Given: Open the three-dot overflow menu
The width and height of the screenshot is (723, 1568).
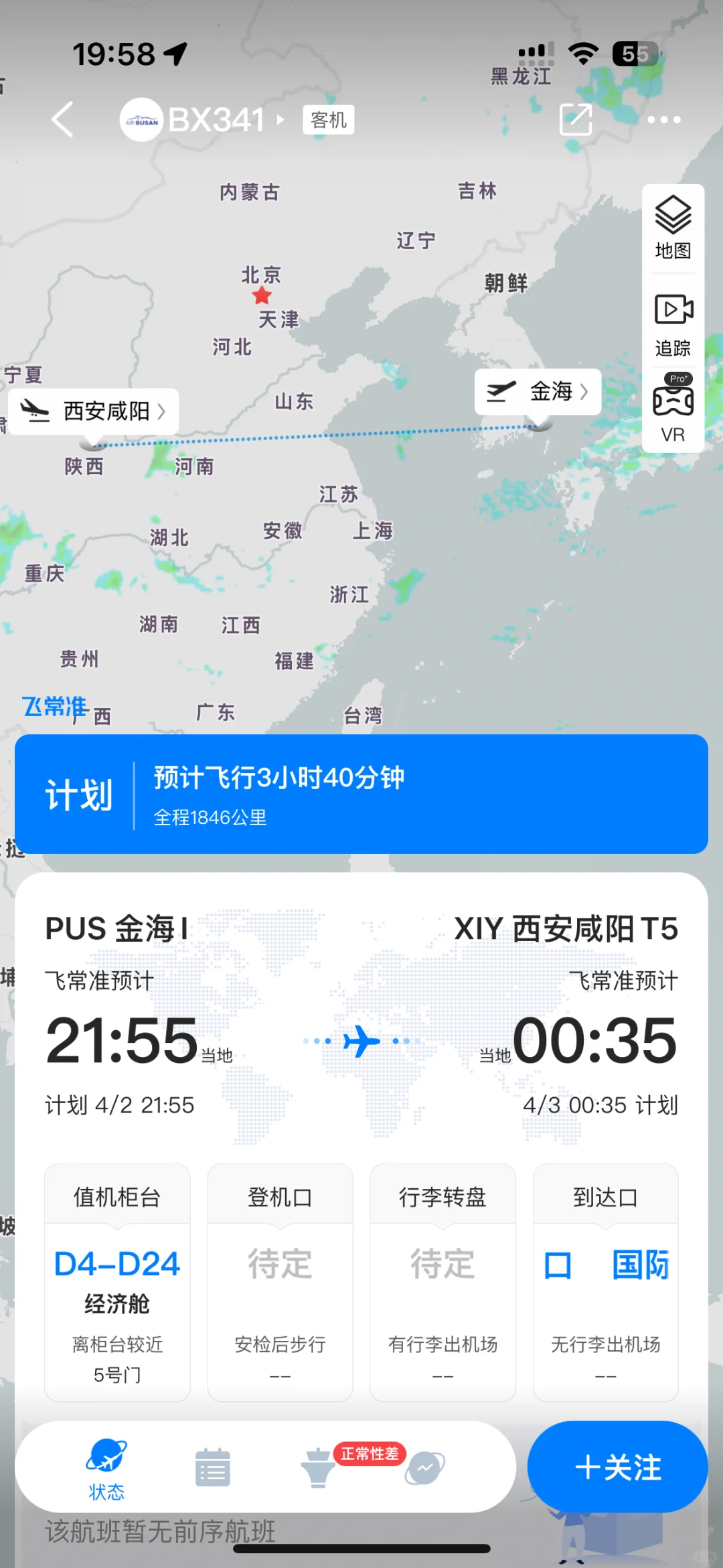Looking at the screenshot, I should (x=663, y=120).
